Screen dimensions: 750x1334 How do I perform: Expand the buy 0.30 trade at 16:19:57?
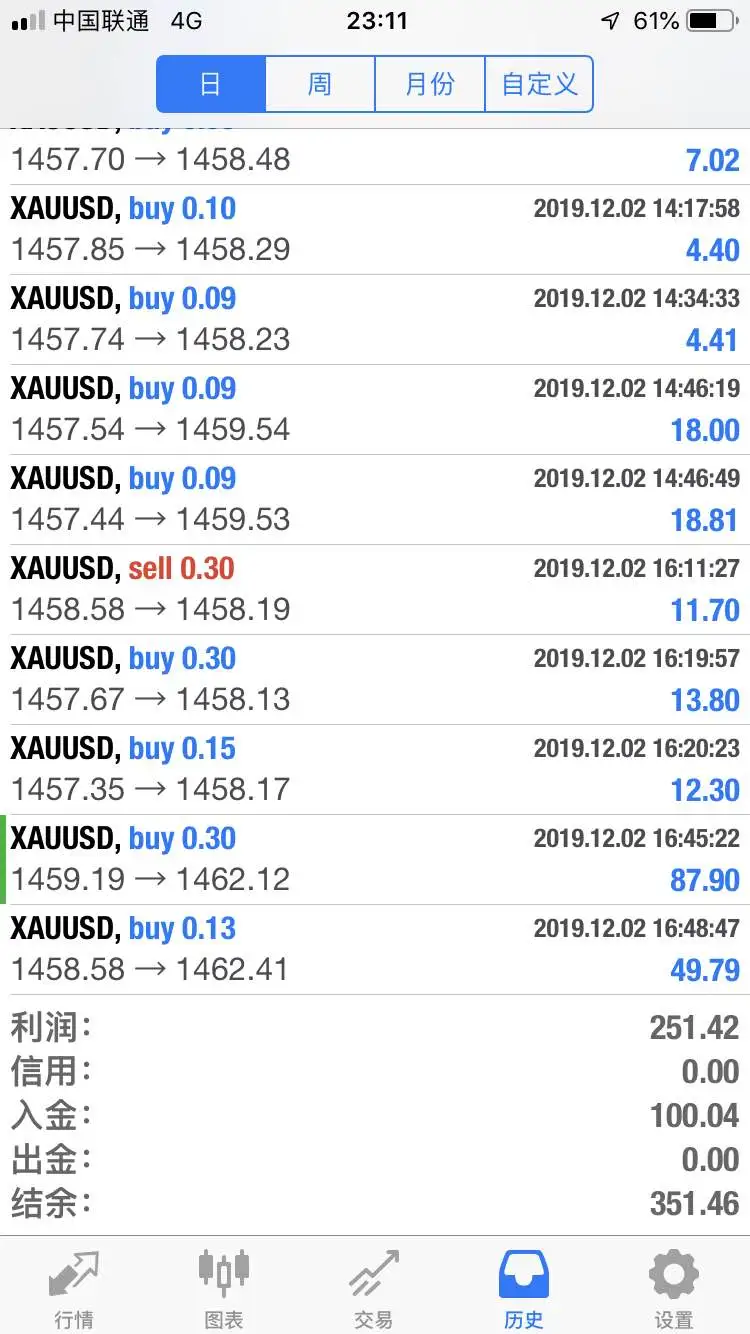coord(375,680)
